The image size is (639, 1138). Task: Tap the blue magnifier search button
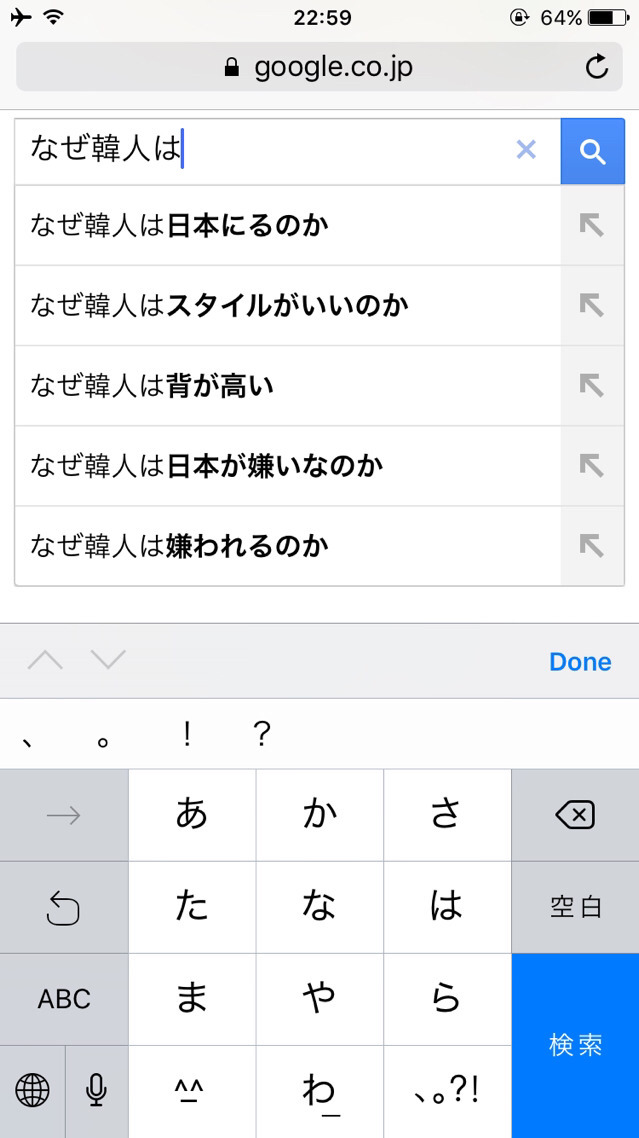[x=593, y=151]
